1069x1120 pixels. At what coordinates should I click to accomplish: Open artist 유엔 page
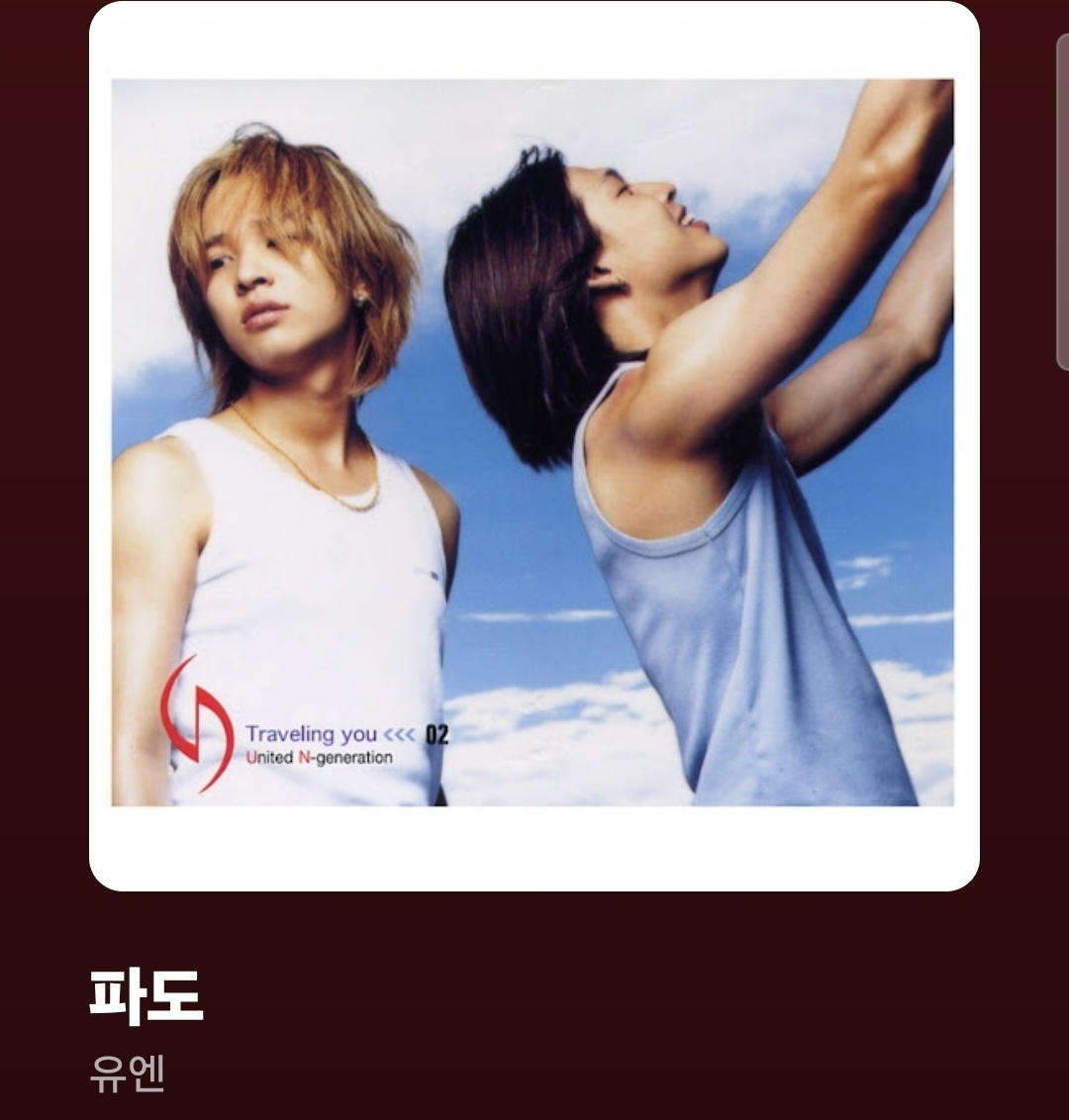(x=127, y=1073)
